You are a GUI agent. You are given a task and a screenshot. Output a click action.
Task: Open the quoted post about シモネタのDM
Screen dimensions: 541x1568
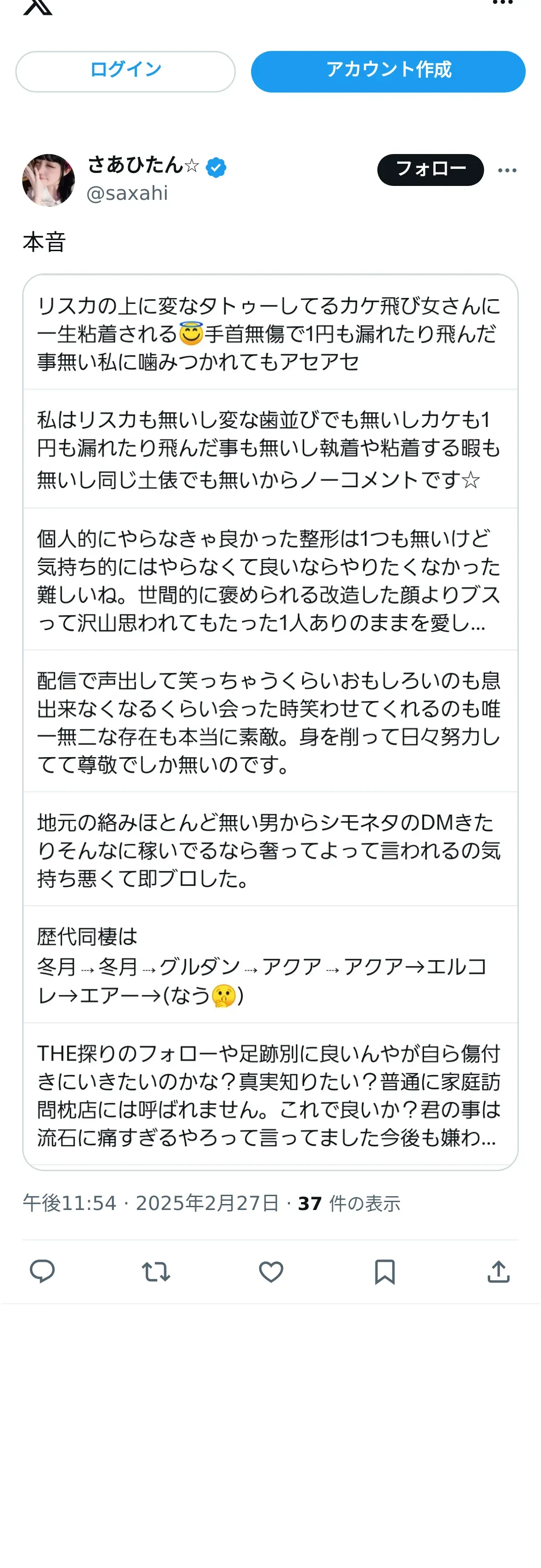tap(270, 849)
